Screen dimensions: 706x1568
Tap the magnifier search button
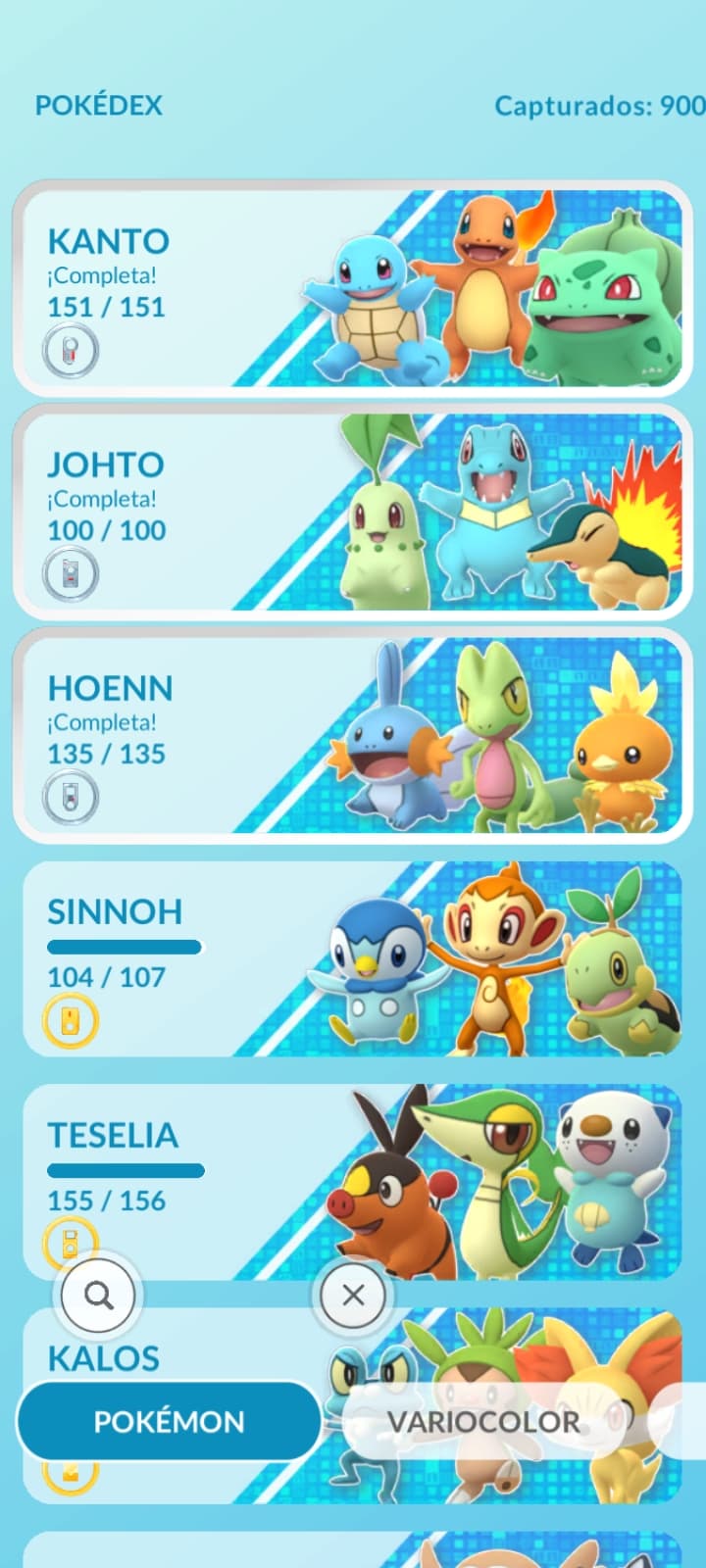coord(99,1296)
